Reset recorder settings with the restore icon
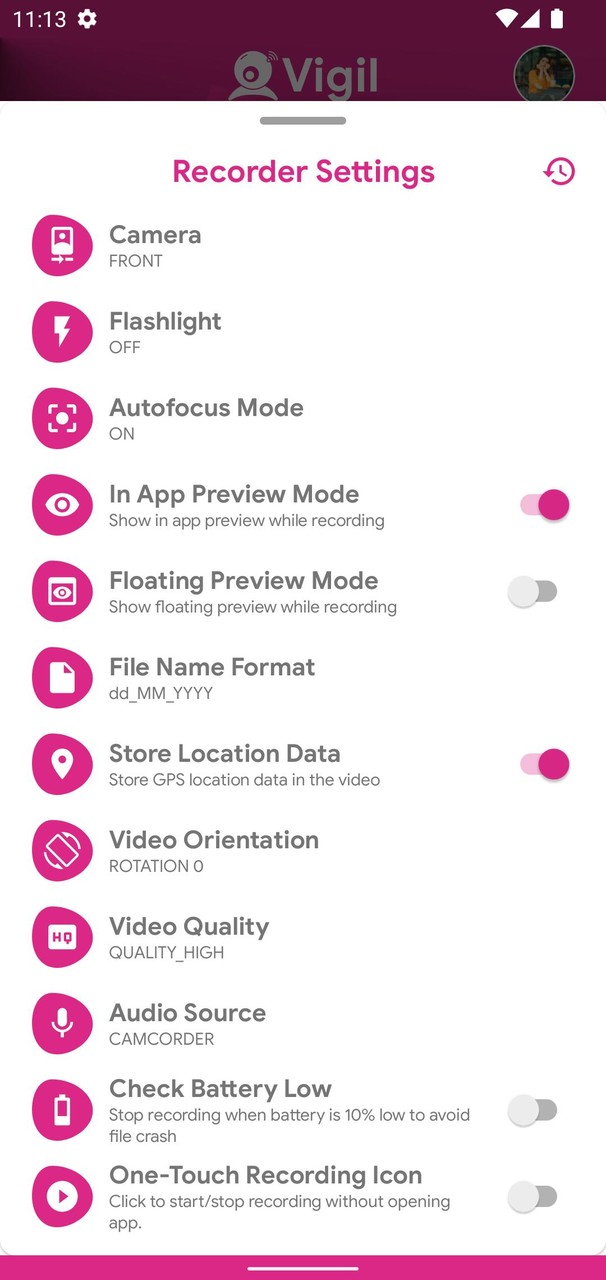606x1280 pixels. tap(559, 171)
